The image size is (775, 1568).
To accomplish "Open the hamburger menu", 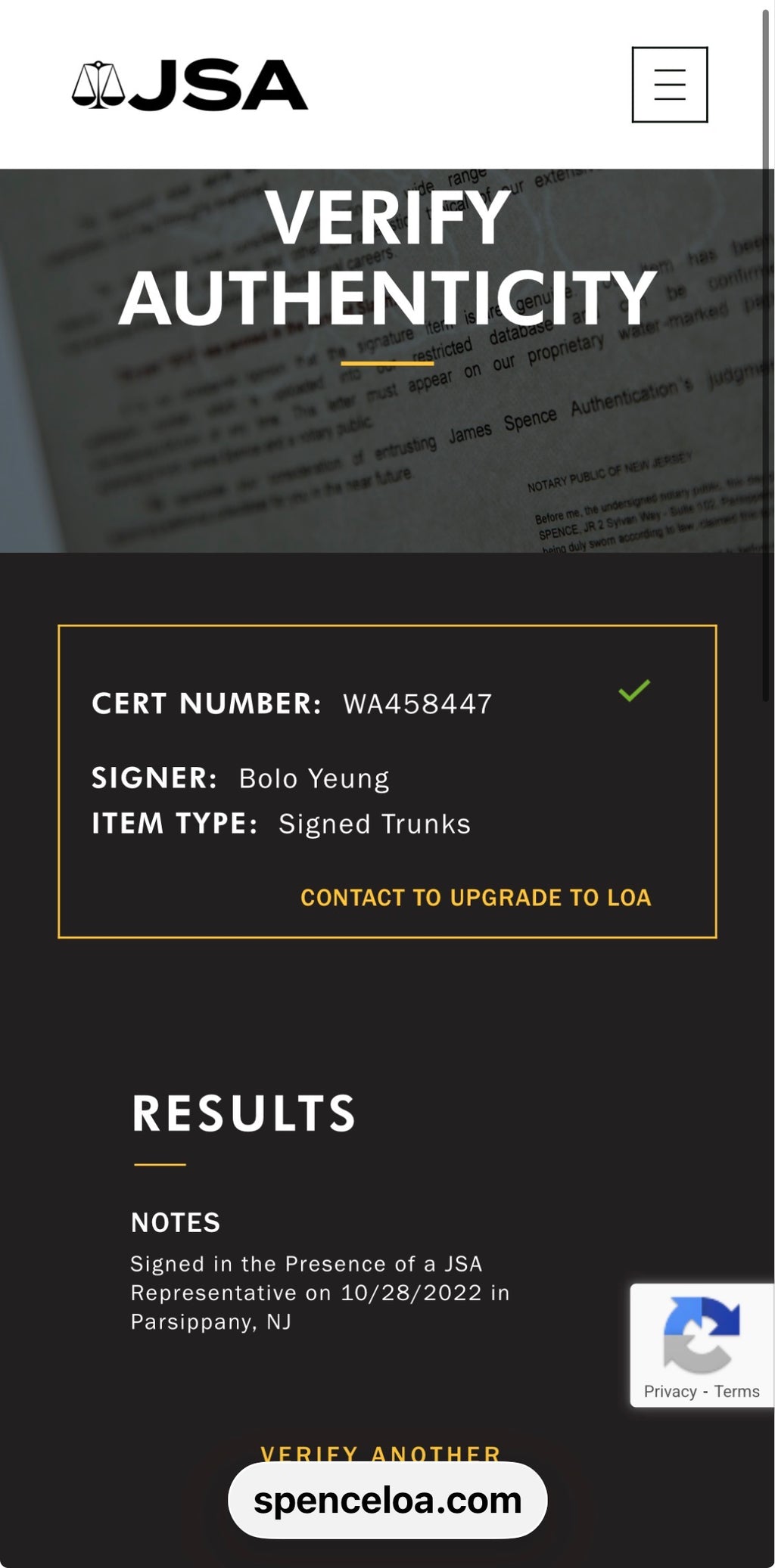I will click(669, 85).
